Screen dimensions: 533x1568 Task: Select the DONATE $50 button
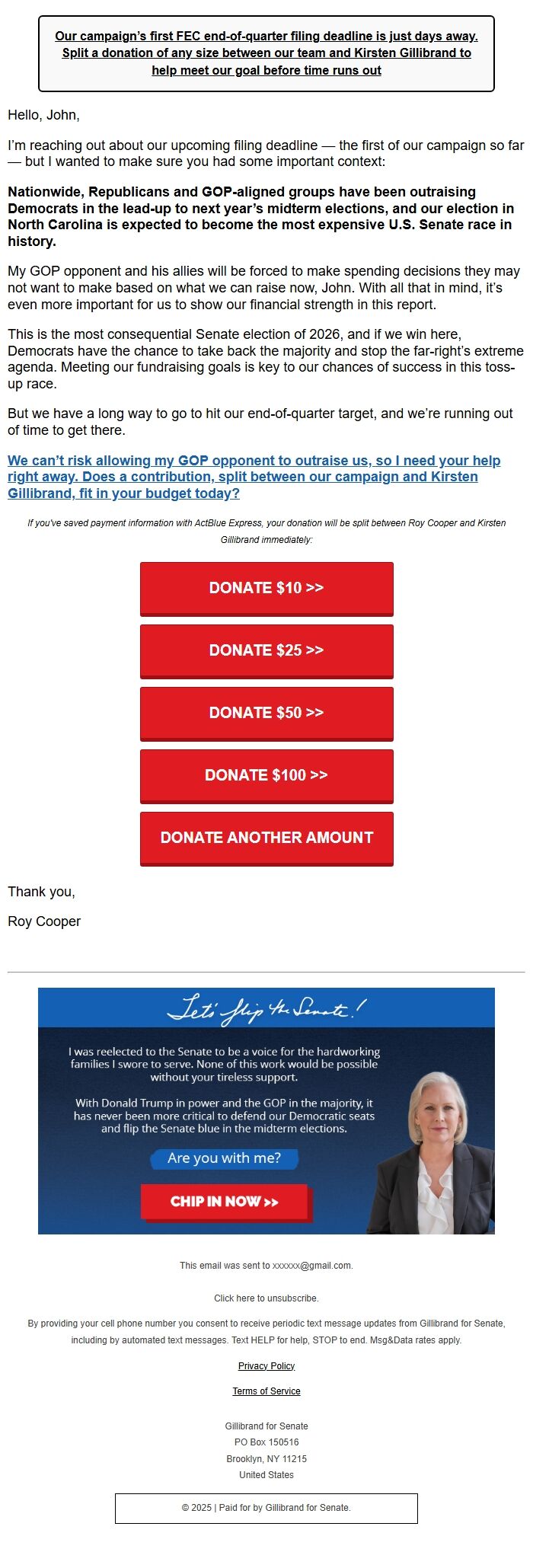(266, 713)
